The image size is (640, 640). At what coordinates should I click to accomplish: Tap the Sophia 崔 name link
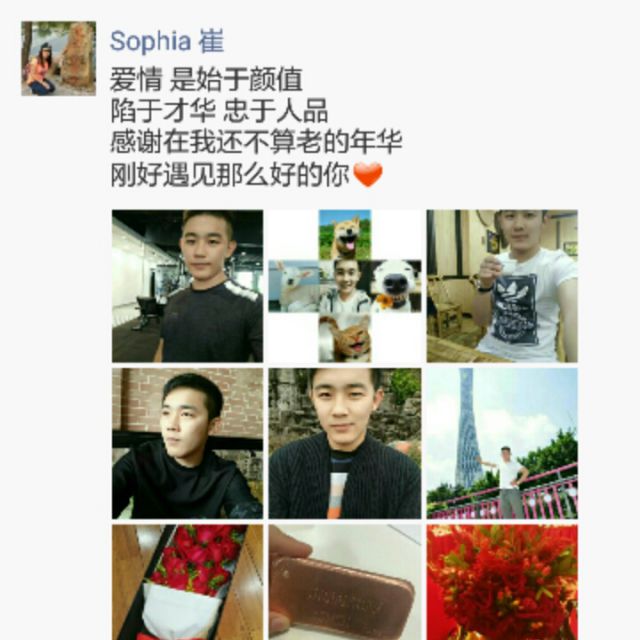166,42
